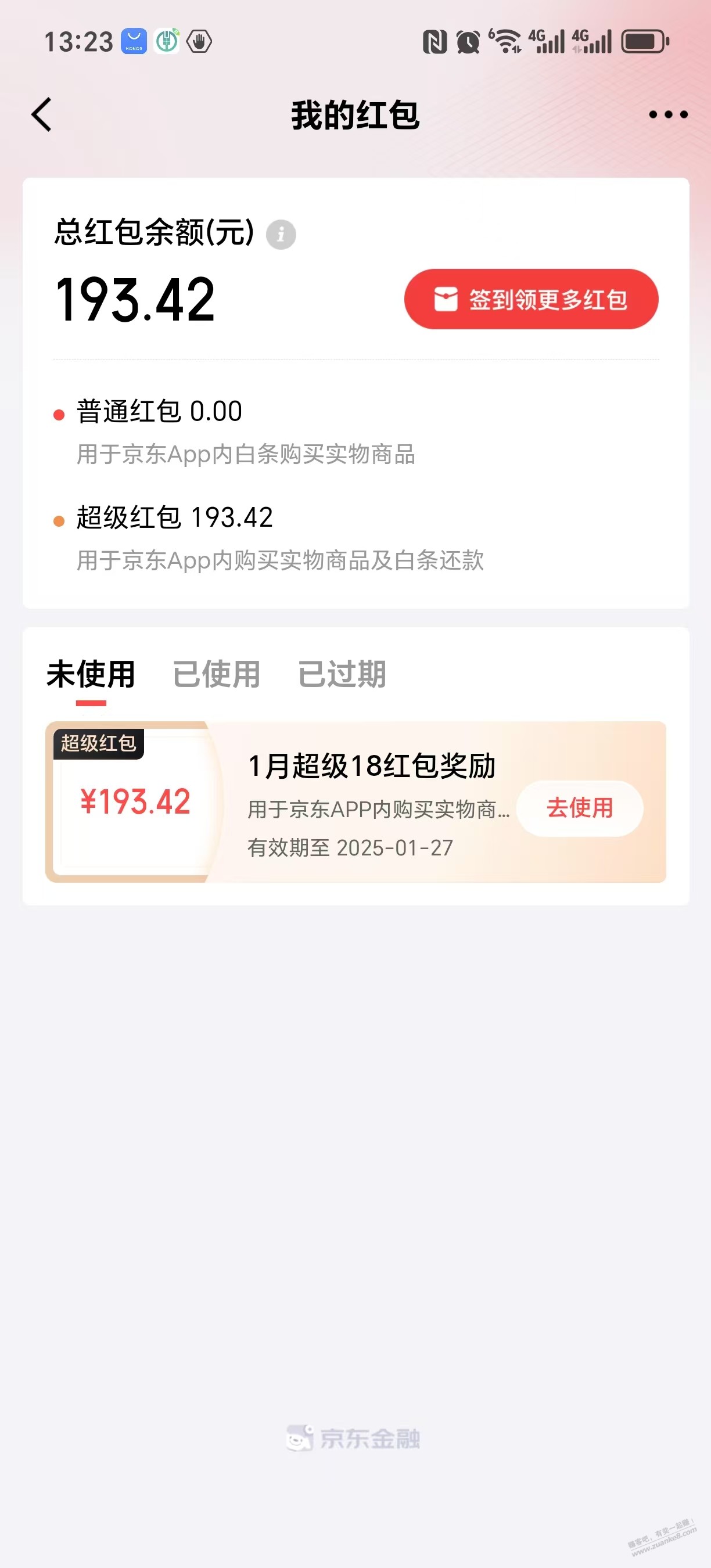The height and width of the screenshot is (1568, 711).
Task: Go back from 我的红包 page
Action: click(x=41, y=114)
